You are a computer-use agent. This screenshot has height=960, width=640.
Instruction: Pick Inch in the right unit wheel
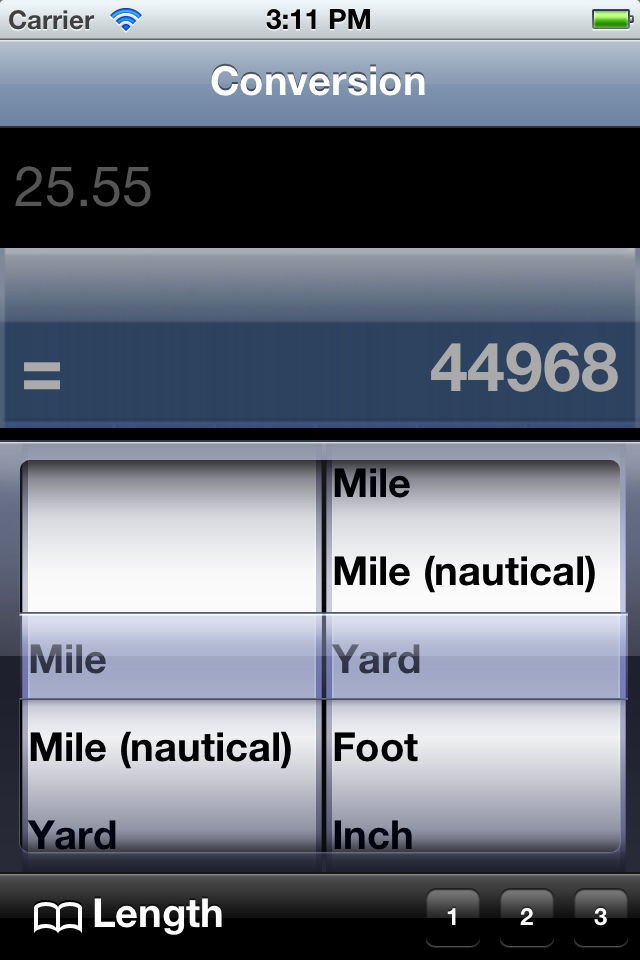pyautogui.click(x=373, y=834)
